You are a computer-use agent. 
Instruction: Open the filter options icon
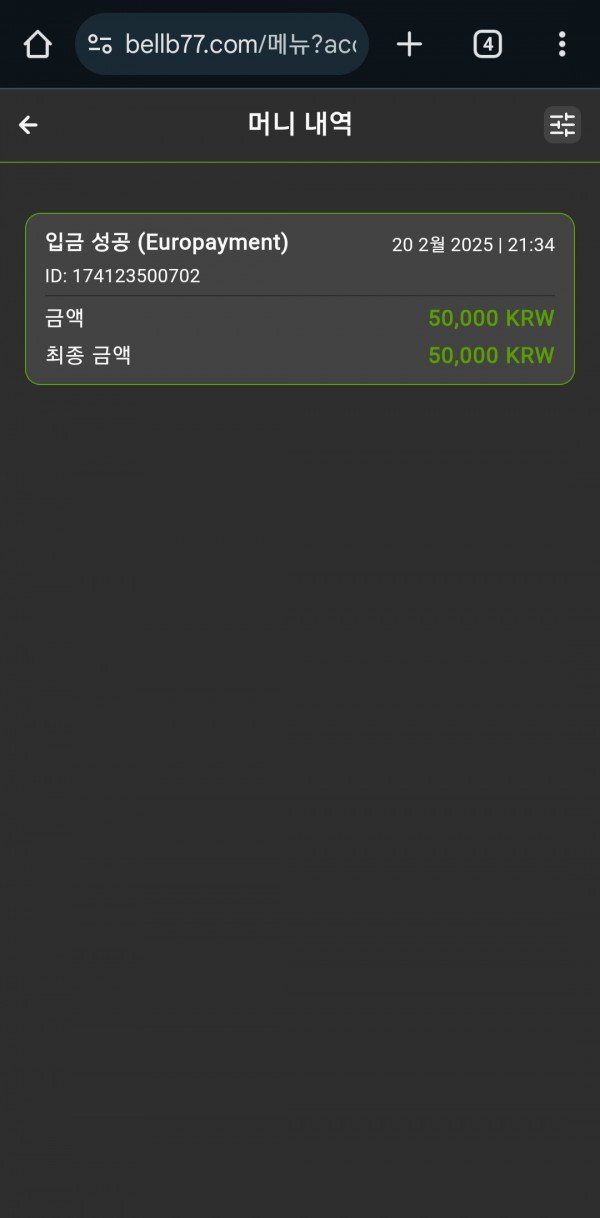562,125
